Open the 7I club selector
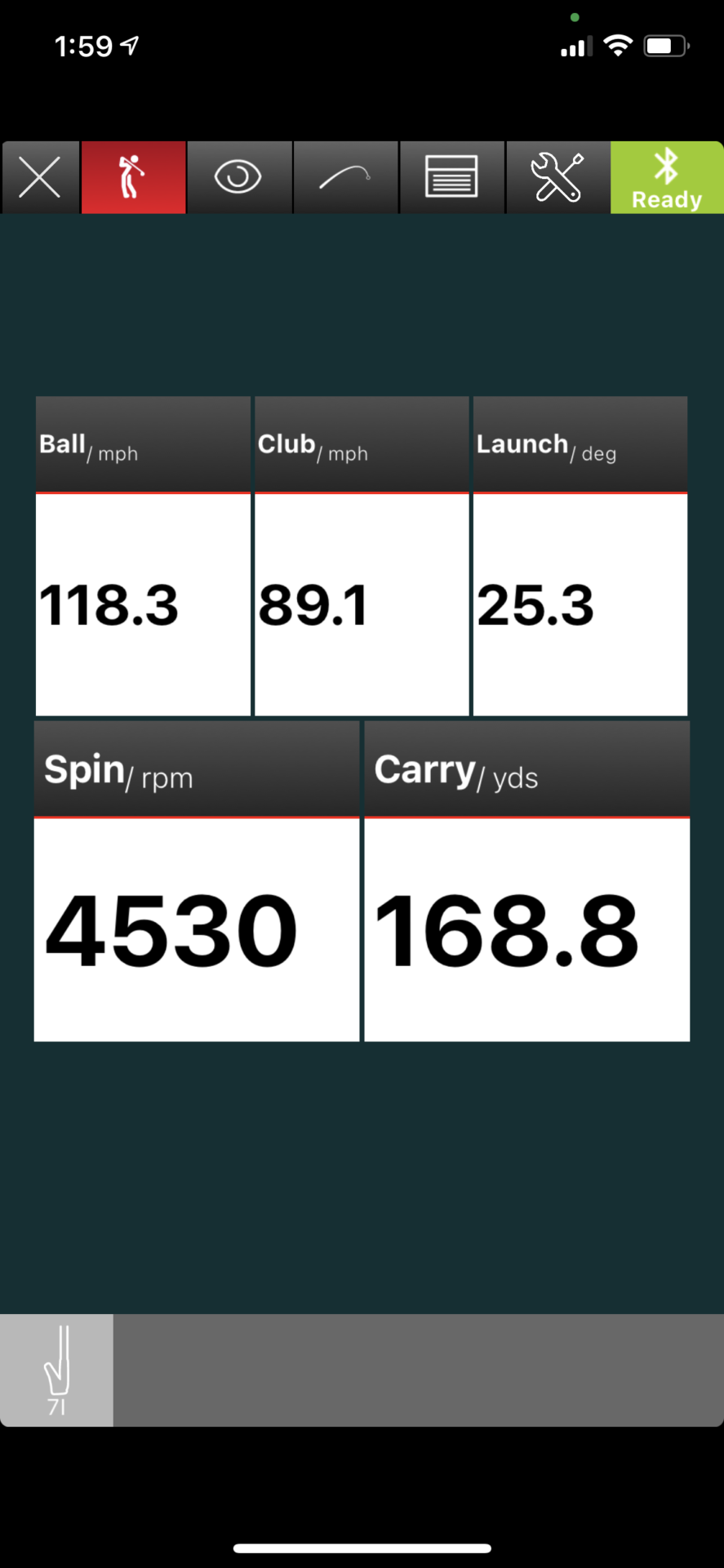The height and width of the screenshot is (1568, 724). pyautogui.click(x=56, y=1370)
